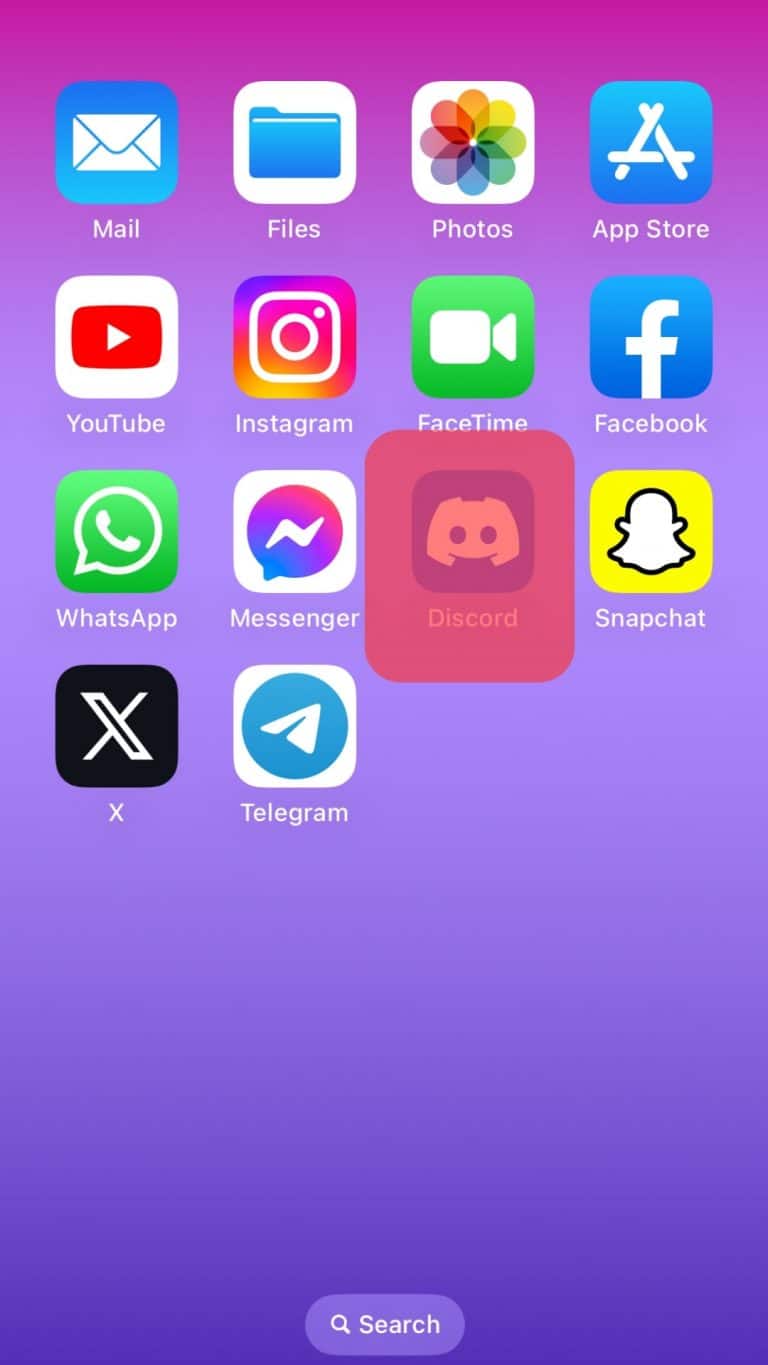Tap the Search button at the bottom
This screenshot has height=1365, width=768.
pyautogui.click(x=384, y=1323)
